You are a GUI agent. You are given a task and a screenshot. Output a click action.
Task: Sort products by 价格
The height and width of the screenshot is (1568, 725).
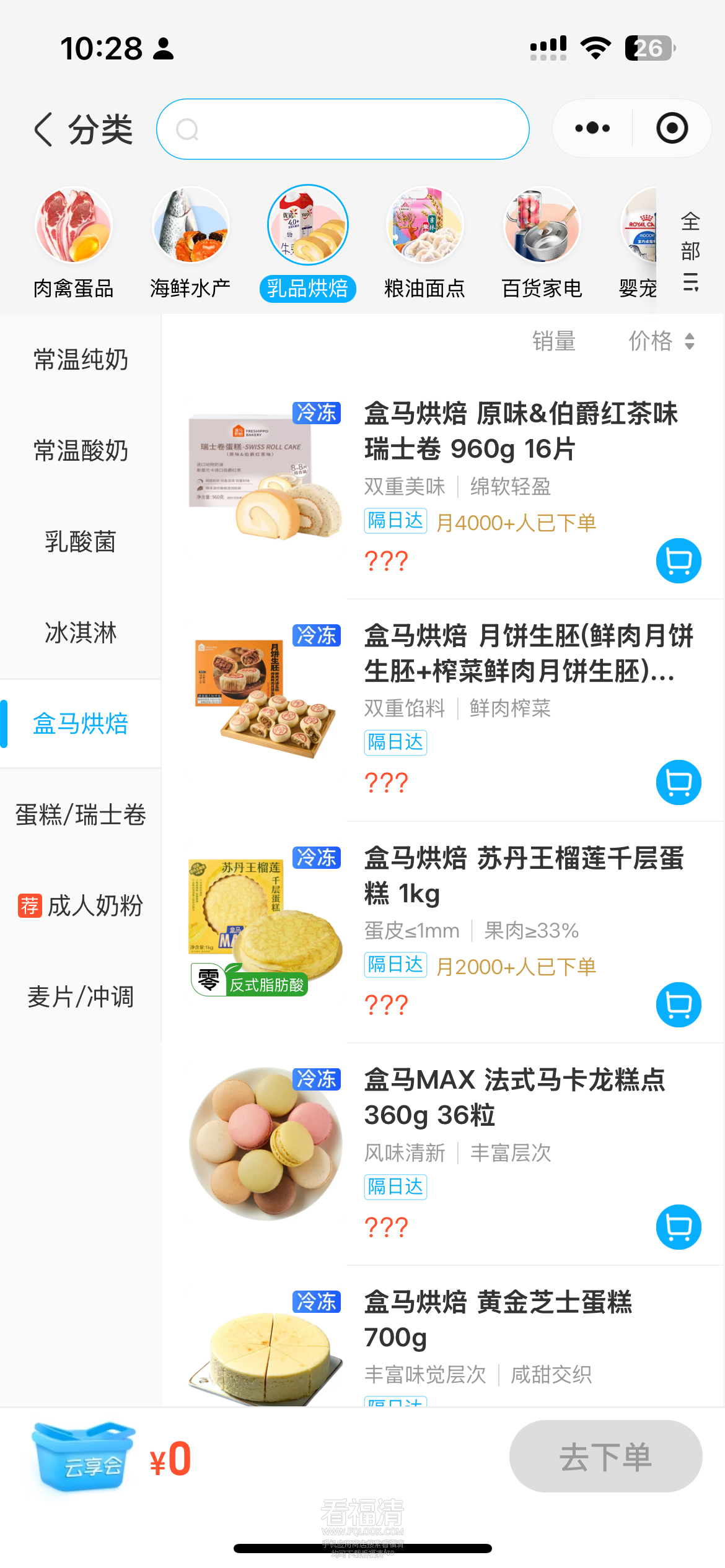coord(661,341)
